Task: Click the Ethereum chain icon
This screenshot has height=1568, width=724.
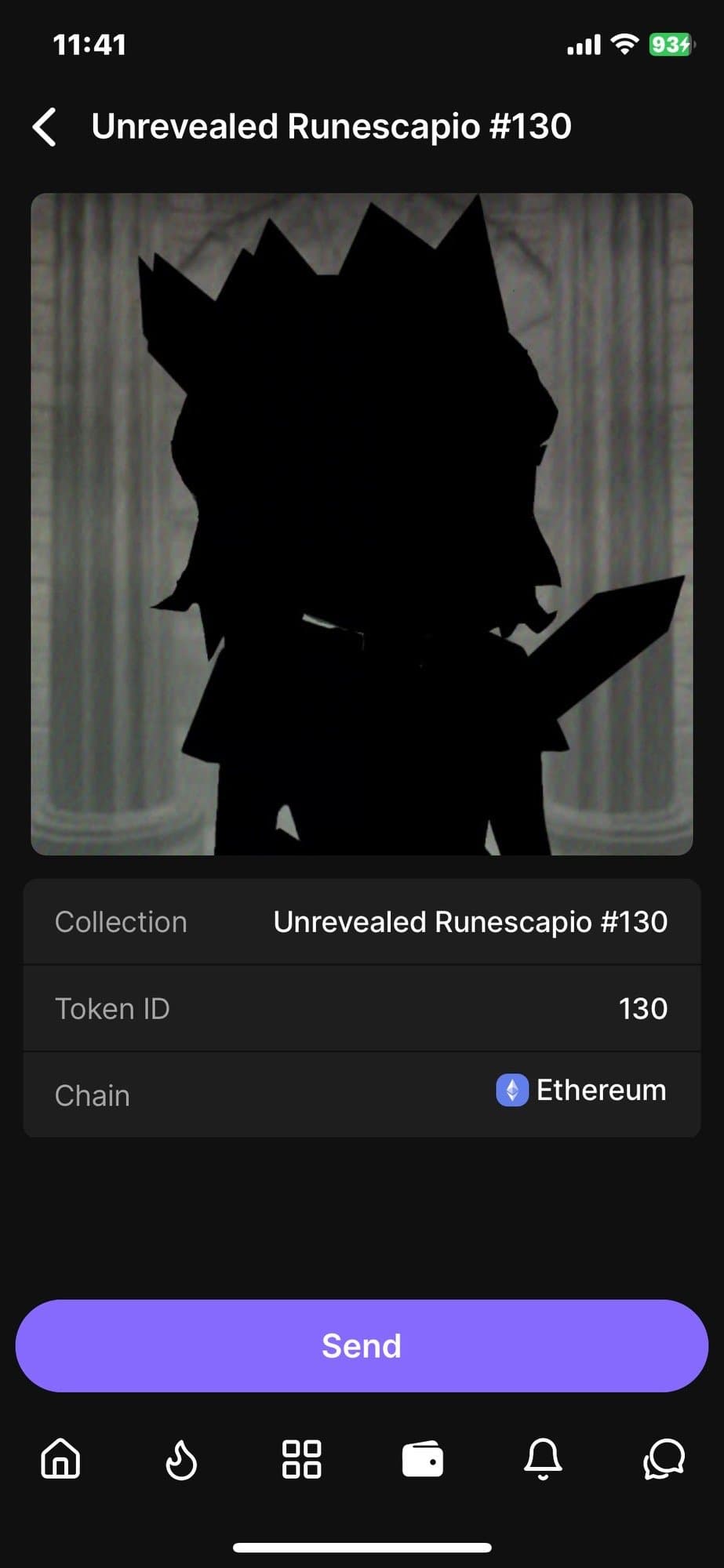Action: point(511,1091)
